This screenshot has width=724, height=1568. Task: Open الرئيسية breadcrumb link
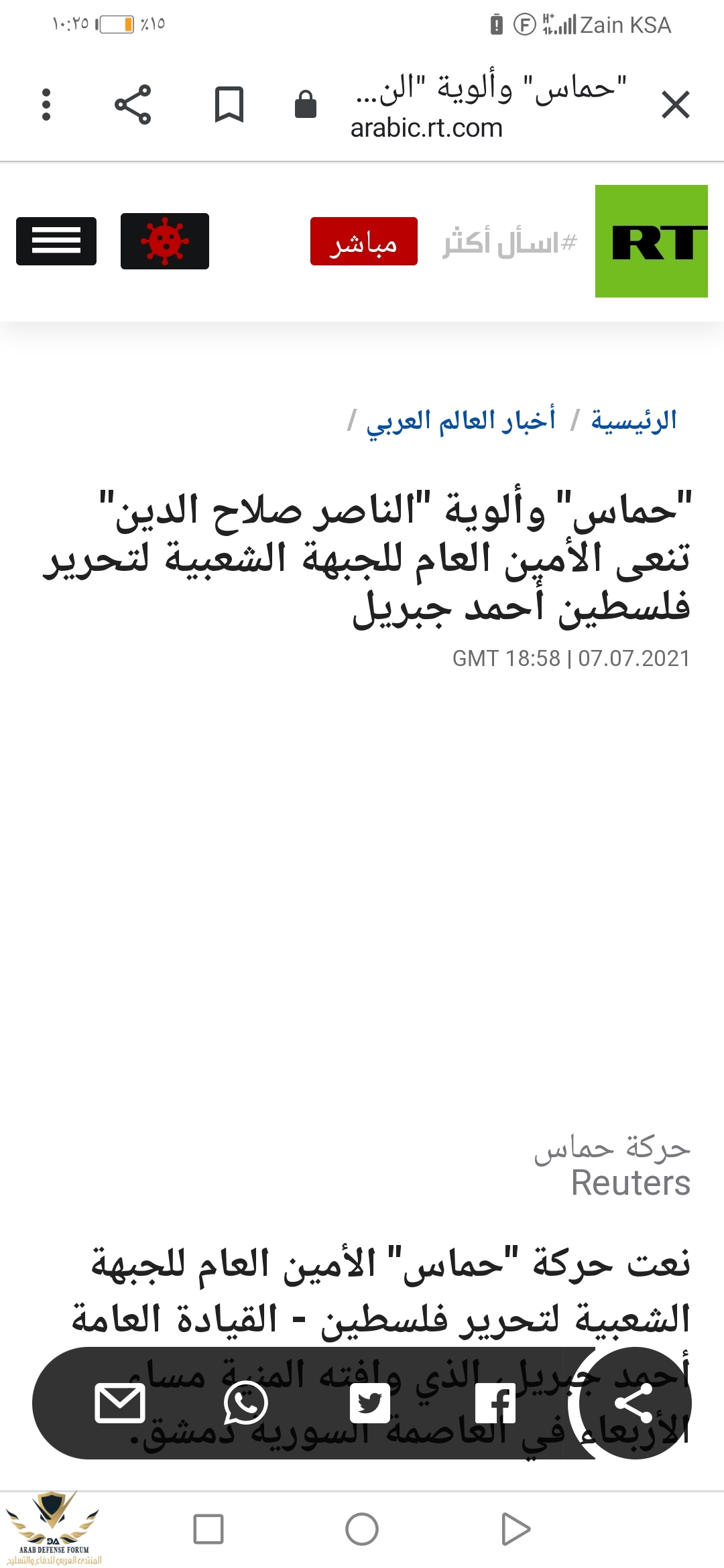[633, 421]
